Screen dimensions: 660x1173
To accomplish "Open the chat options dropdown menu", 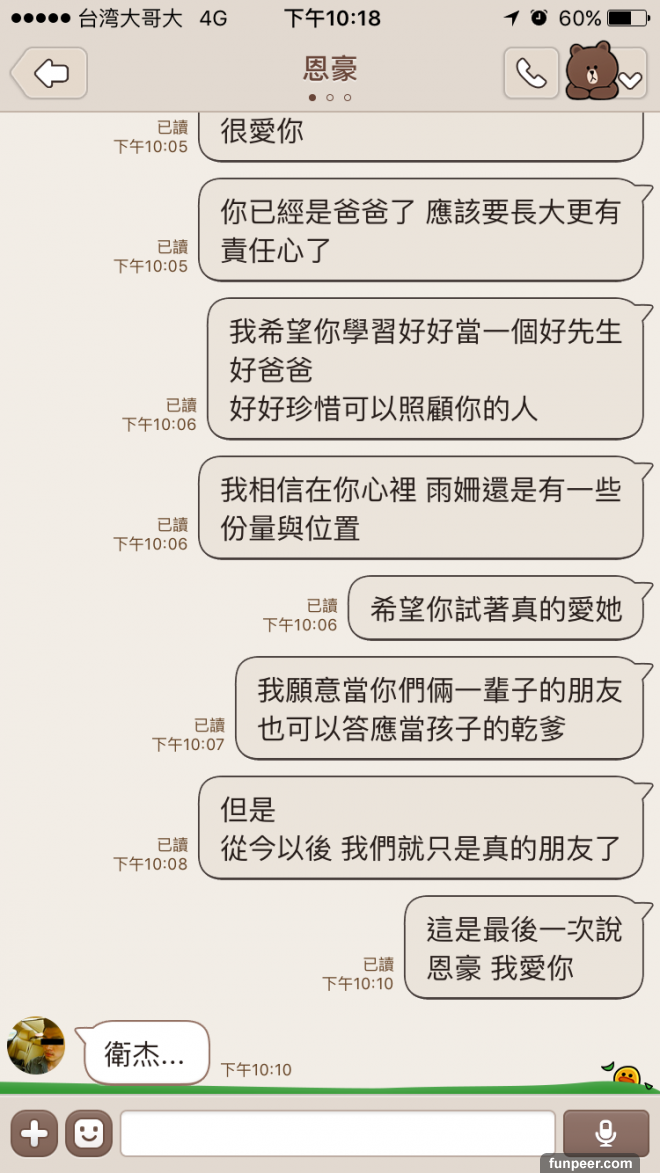I will point(630,80).
